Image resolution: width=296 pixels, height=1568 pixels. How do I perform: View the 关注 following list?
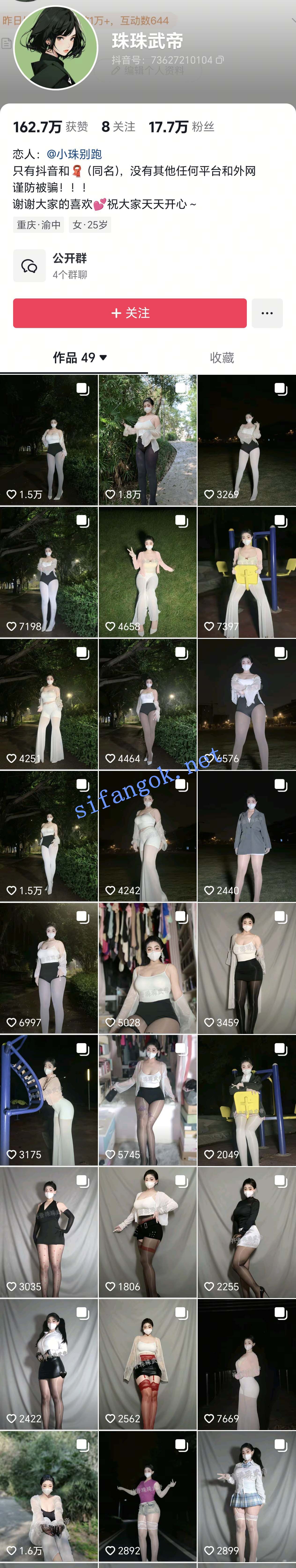point(118,127)
